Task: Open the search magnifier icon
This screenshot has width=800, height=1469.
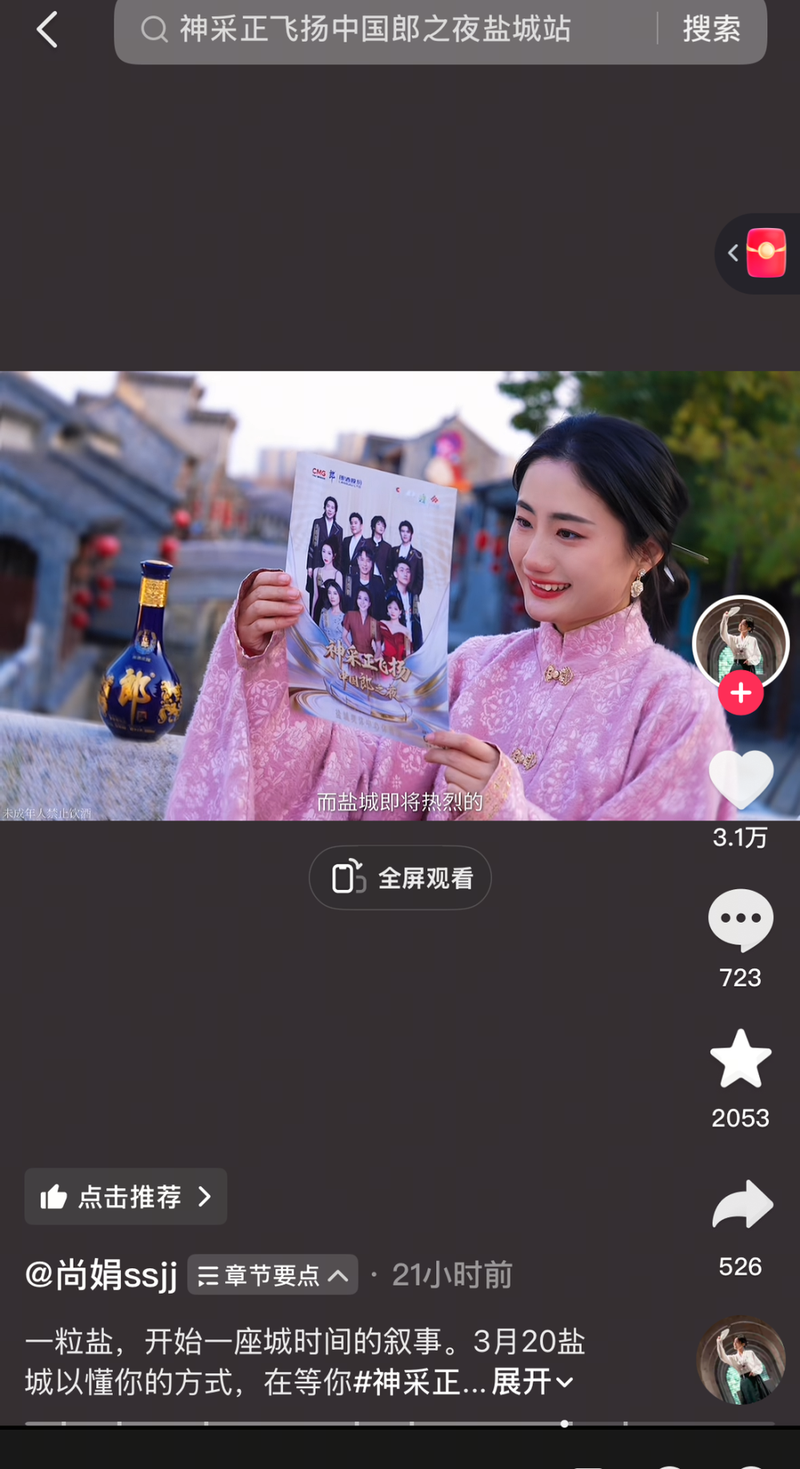Action: click(154, 30)
